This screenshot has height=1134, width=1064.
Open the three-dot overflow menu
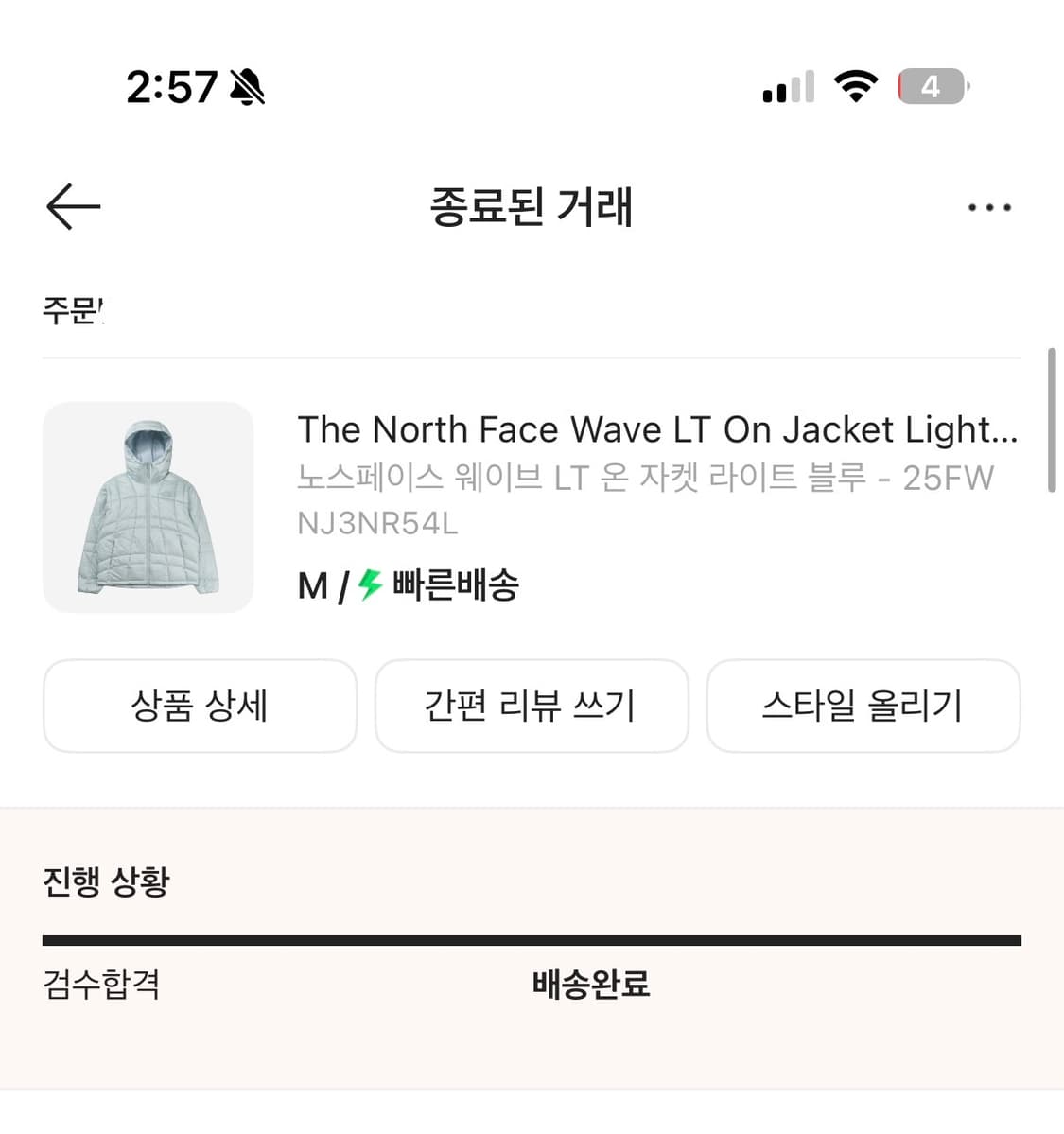coord(989,207)
